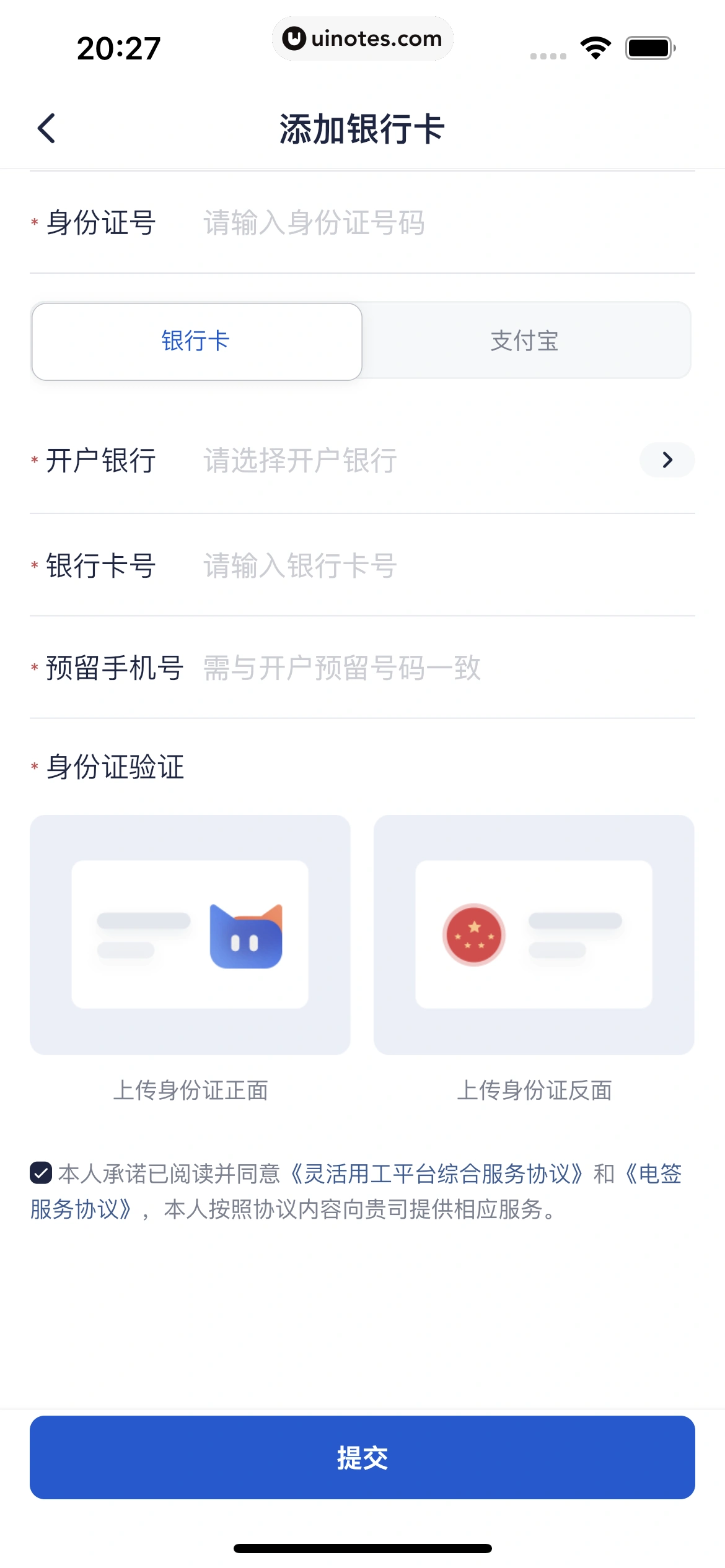Switch to the 支付宝 segment
Screen dimensions: 725x1568
pyautogui.click(x=525, y=341)
